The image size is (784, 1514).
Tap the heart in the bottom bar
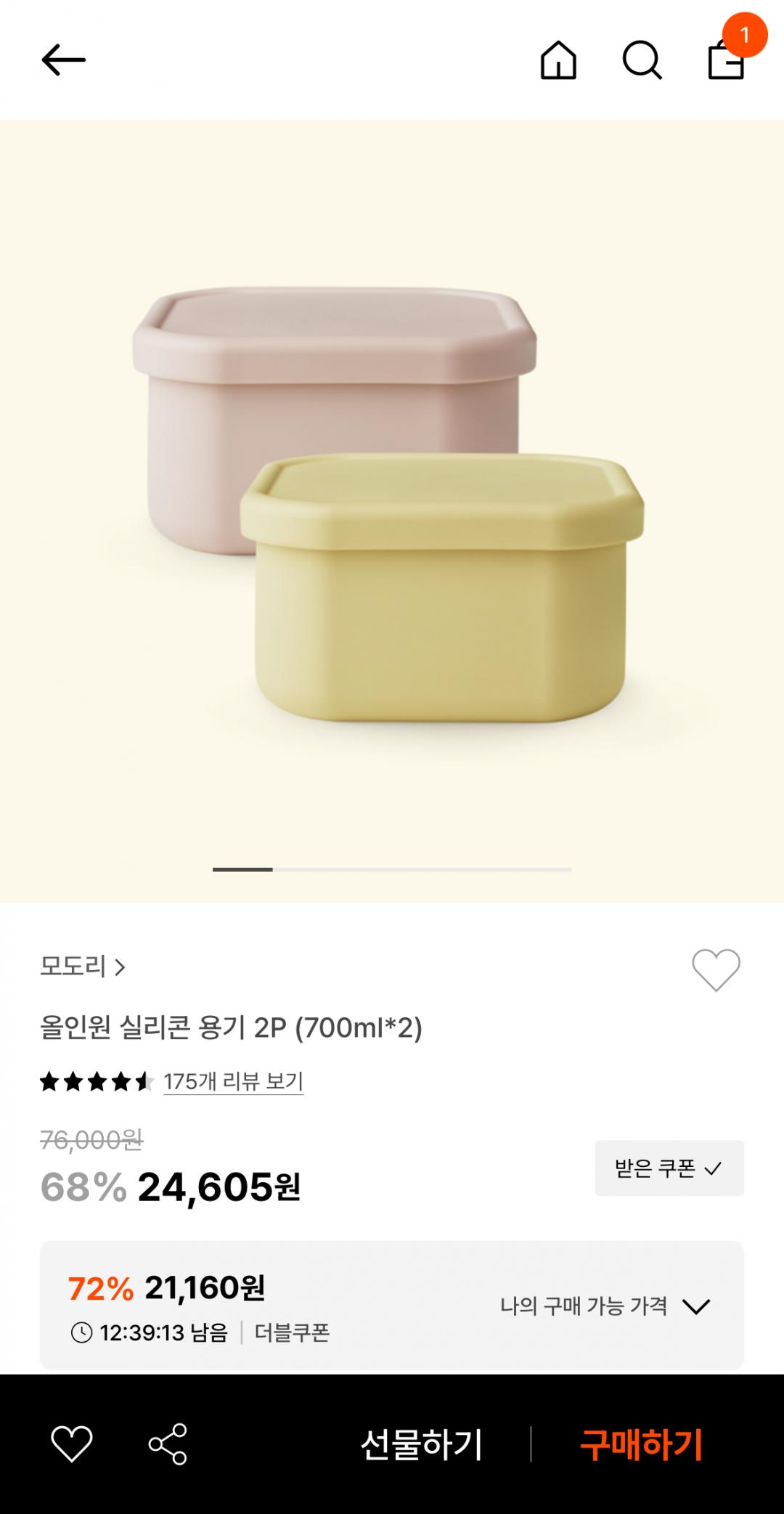72,1444
